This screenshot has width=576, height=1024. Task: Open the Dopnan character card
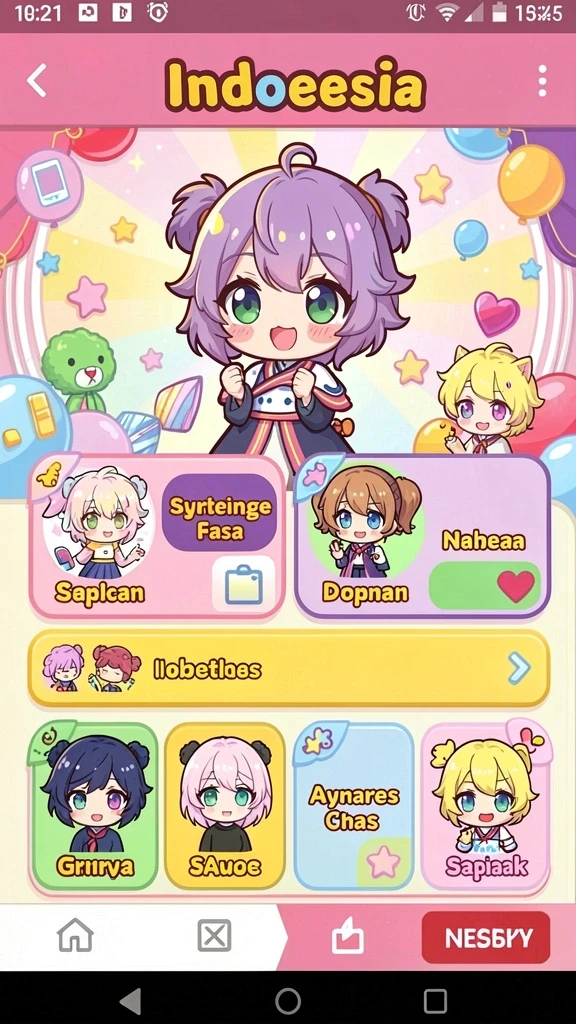tap(423, 537)
